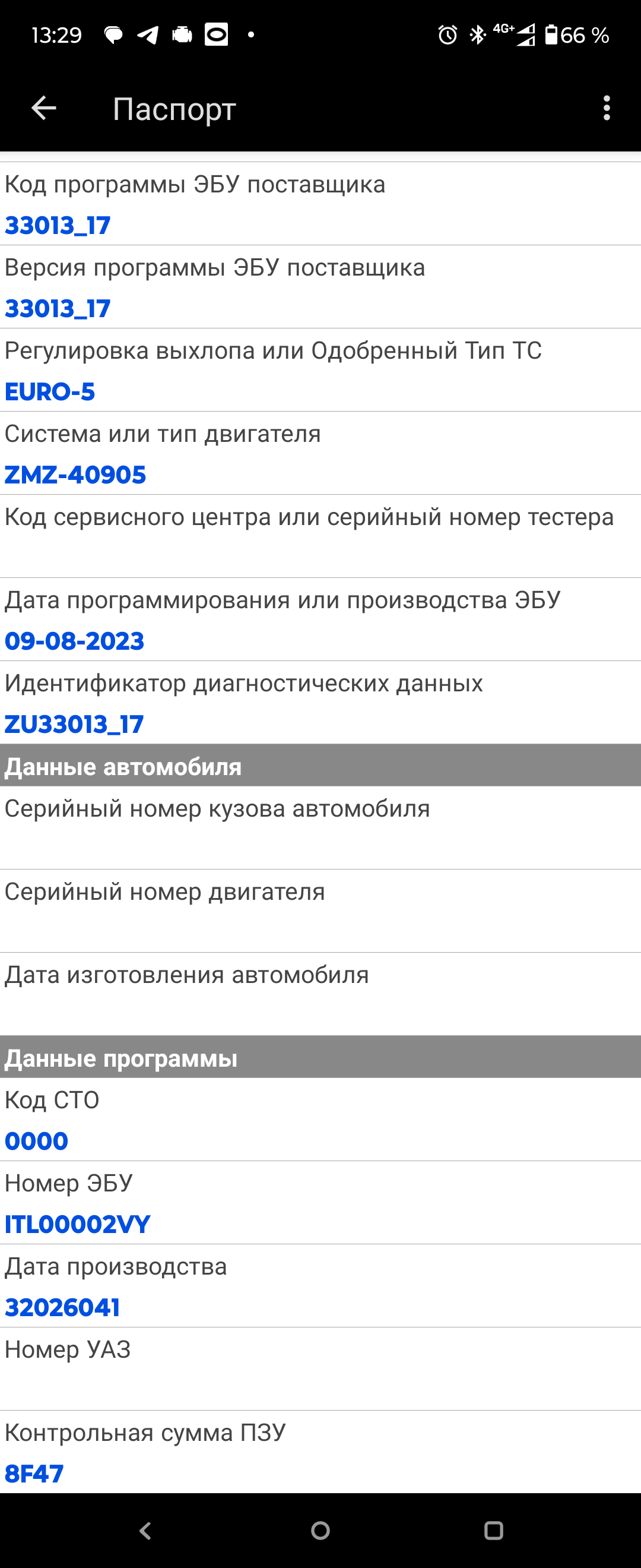Go back using the app bar arrow
Image resolution: width=641 pixels, height=1568 pixels.
pyautogui.click(x=44, y=108)
